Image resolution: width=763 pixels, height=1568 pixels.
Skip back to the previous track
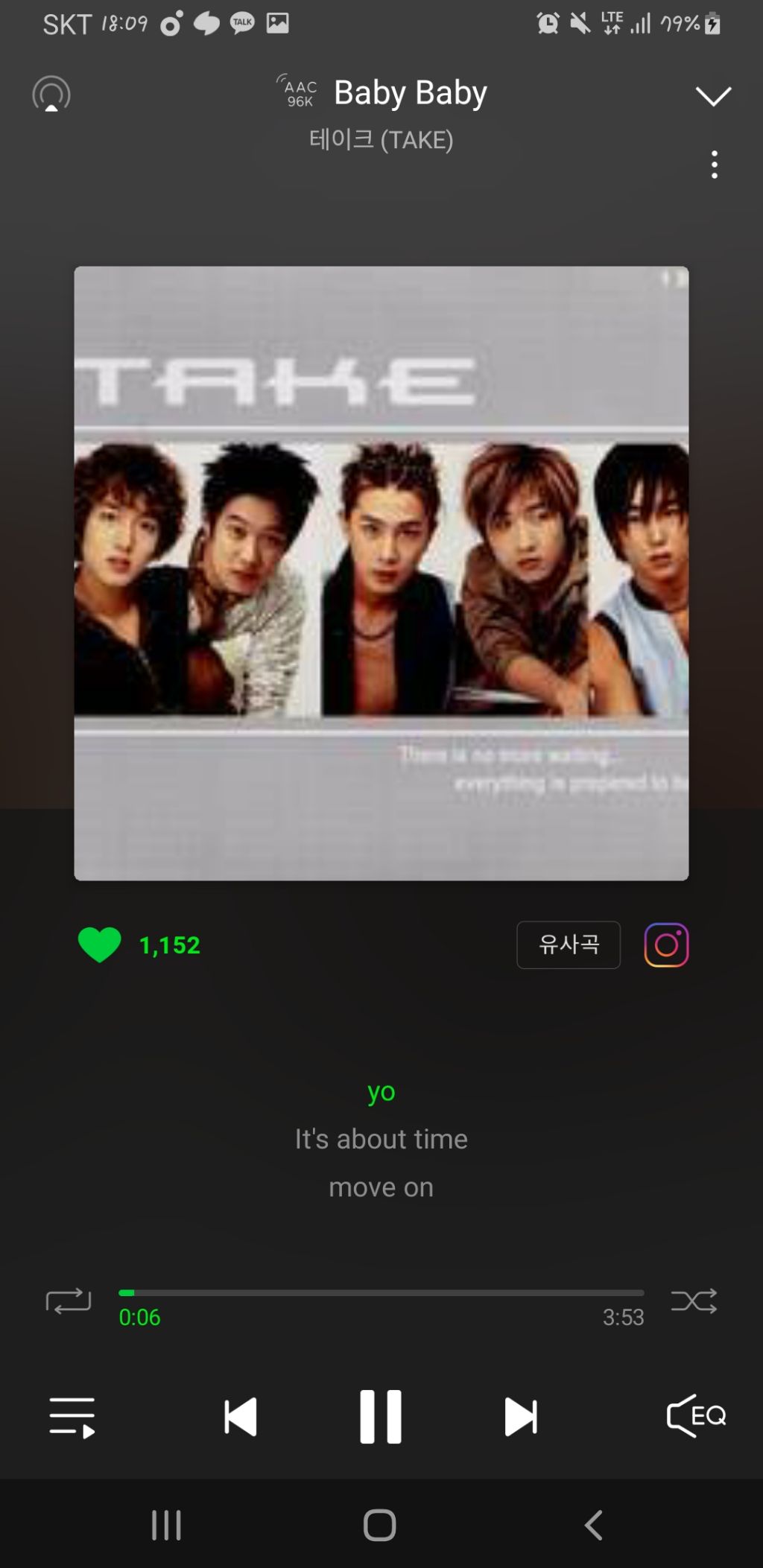pyautogui.click(x=240, y=1416)
